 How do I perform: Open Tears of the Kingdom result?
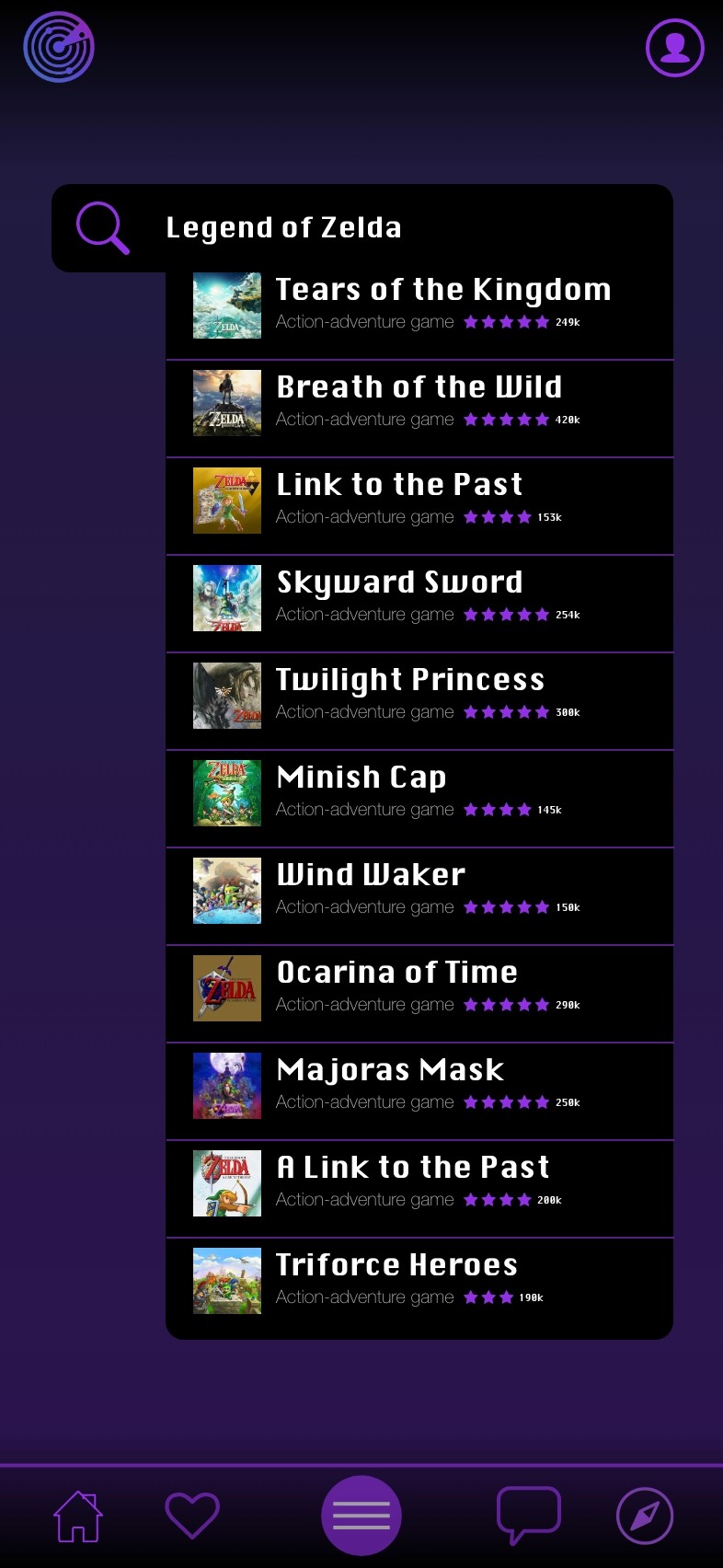click(419, 311)
